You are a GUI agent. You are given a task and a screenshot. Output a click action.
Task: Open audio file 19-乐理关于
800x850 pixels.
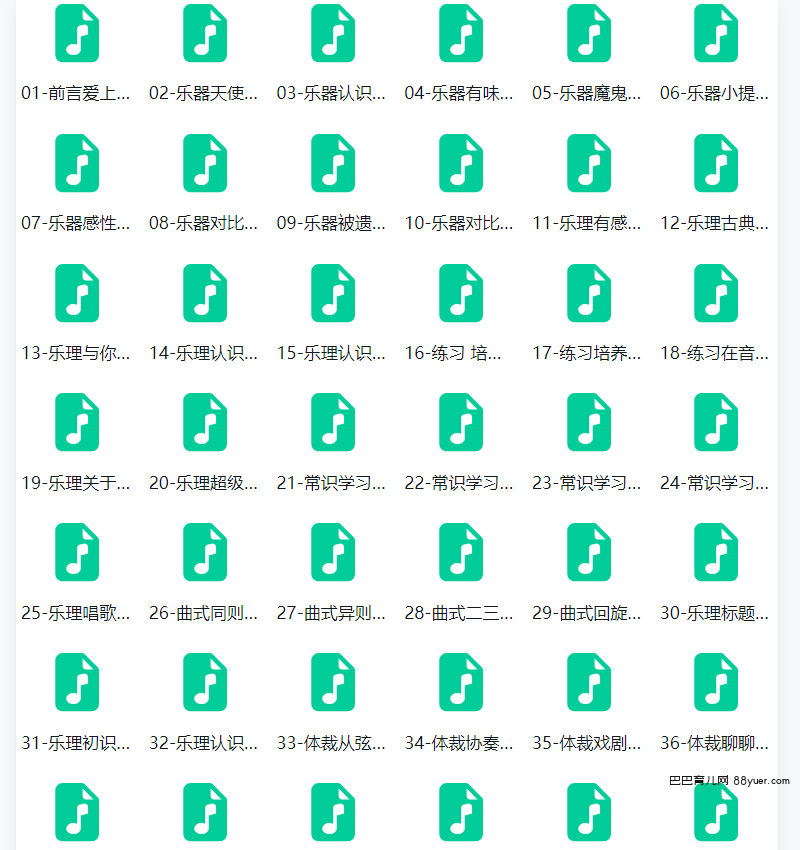pos(77,423)
